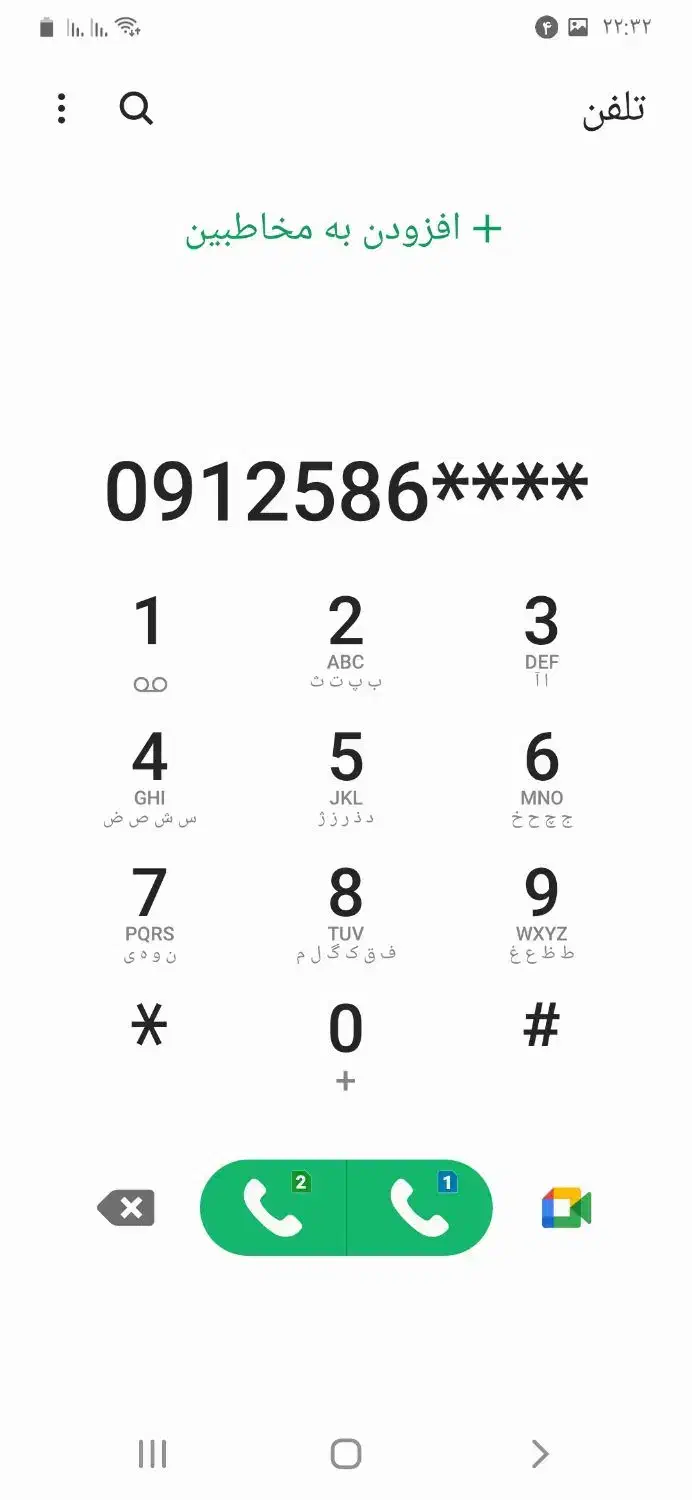This screenshot has width=692, height=1500.
Task: Go to the home screen
Action: pyautogui.click(x=346, y=1453)
